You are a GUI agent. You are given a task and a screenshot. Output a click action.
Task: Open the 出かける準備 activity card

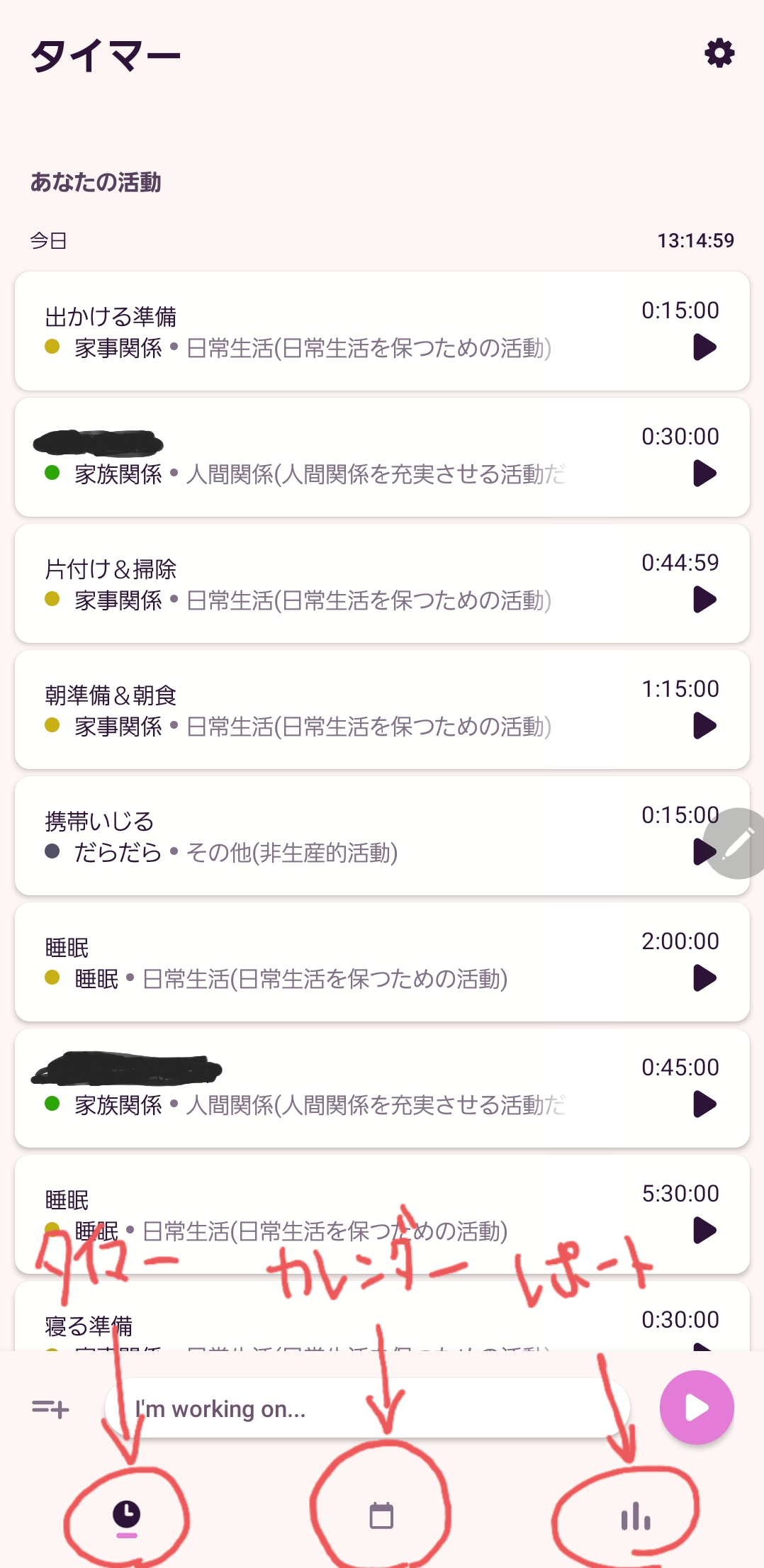pos(382,331)
